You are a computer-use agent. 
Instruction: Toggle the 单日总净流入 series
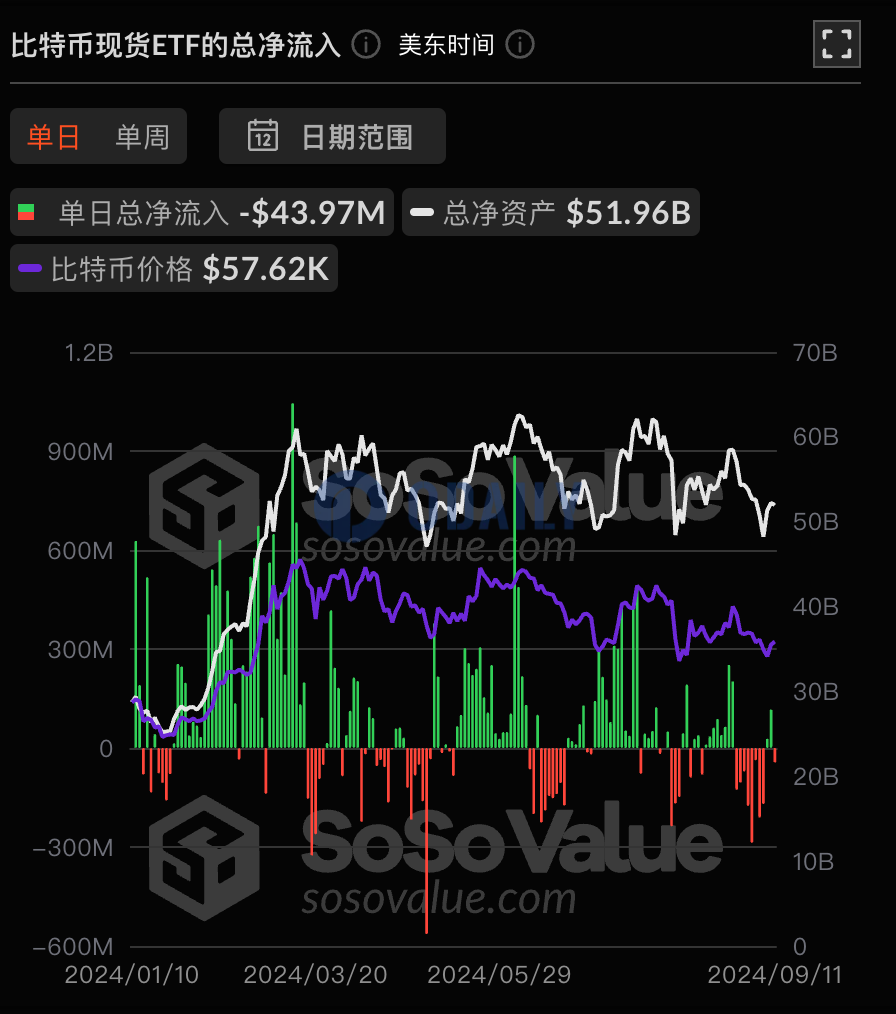201,212
